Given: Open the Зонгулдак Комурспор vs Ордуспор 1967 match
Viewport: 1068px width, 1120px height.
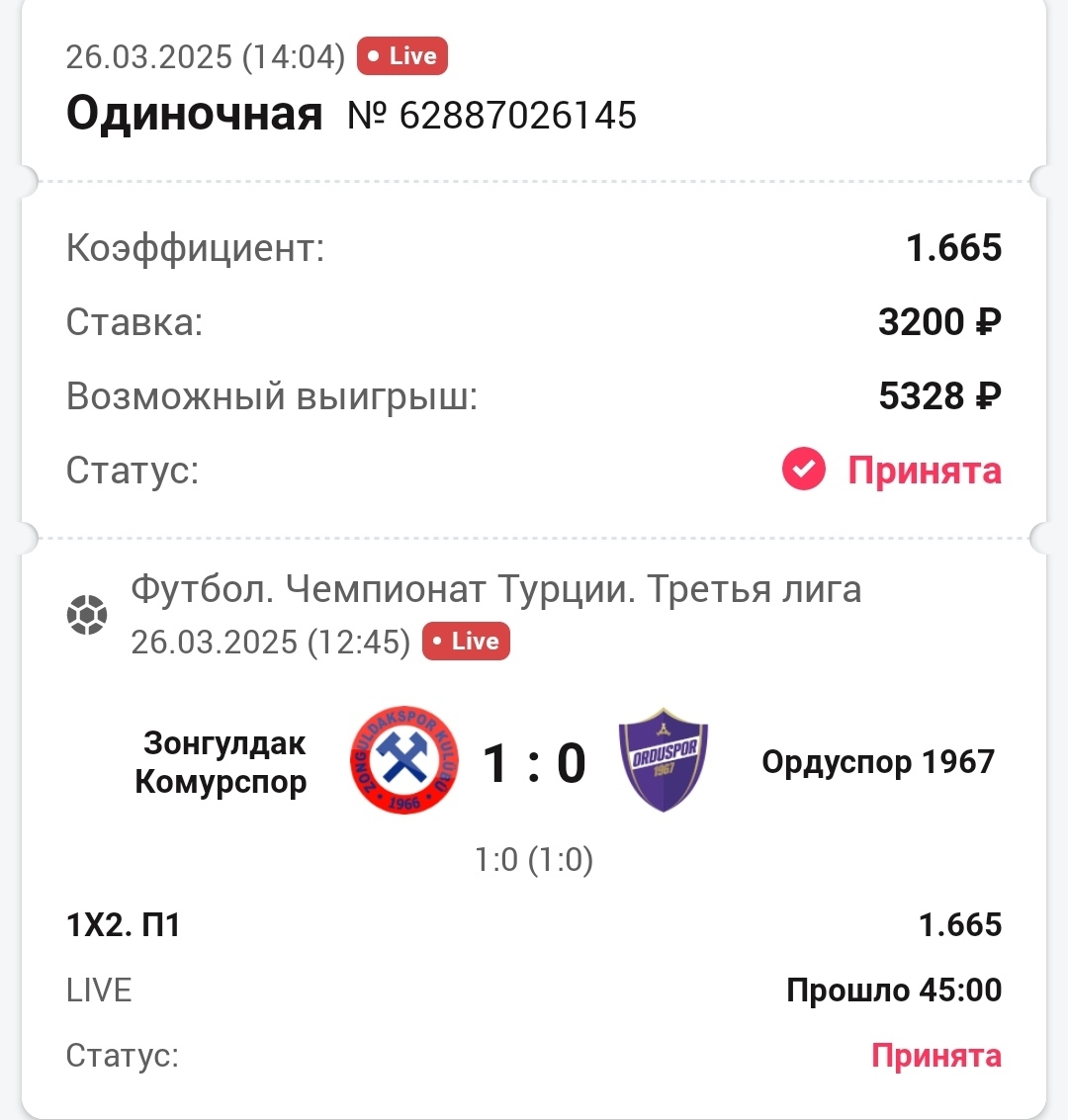Looking at the screenshot, I should [534, 762].
